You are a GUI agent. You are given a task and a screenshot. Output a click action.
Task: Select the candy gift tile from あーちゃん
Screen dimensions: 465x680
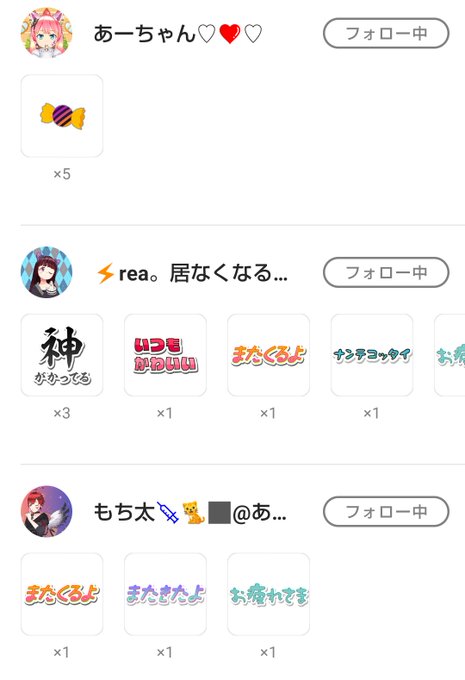point(62,116)
